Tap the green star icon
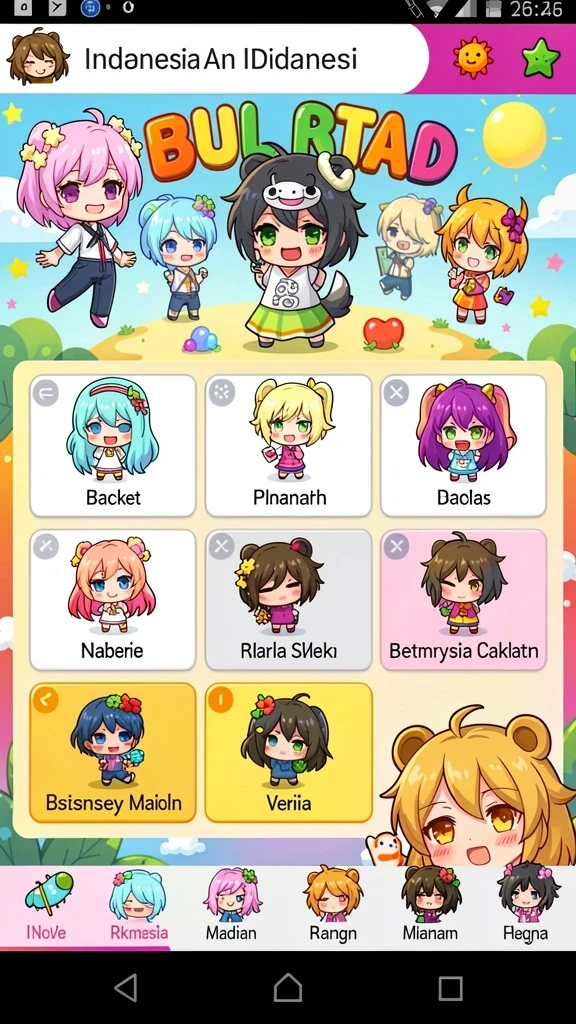 tap(541, 59)
